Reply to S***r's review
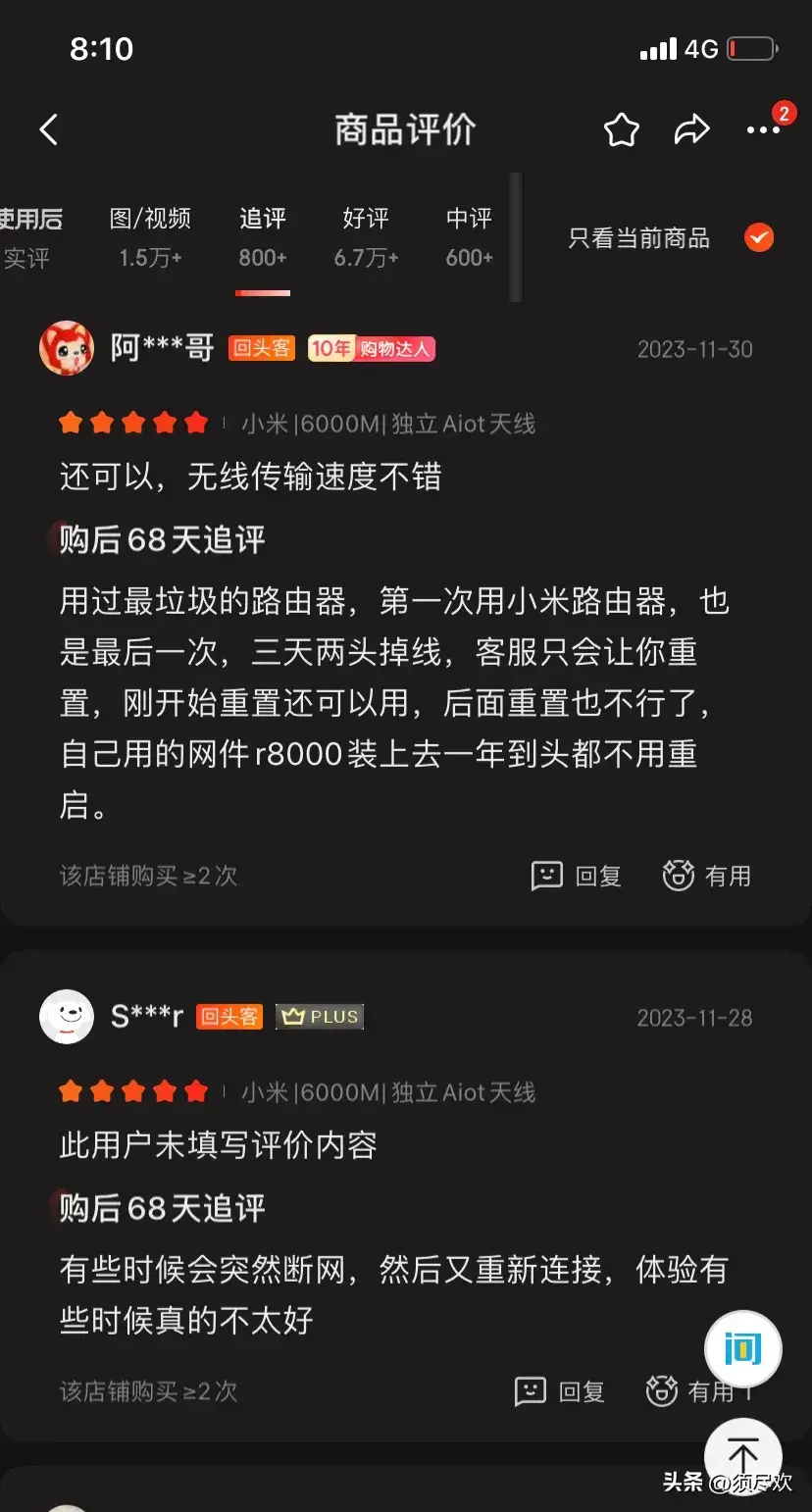Viewport: 812px width, 1512px height. [x=560, y=1390]
